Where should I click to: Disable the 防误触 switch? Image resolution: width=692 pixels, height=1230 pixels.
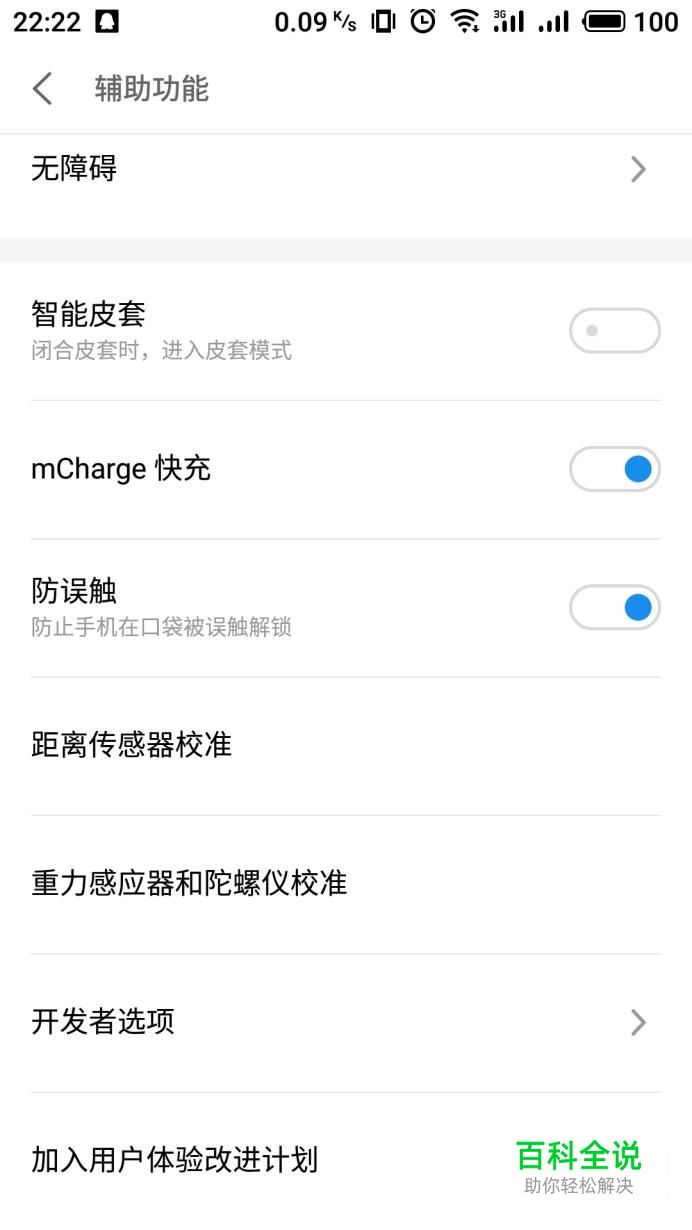tap(614, 607)
